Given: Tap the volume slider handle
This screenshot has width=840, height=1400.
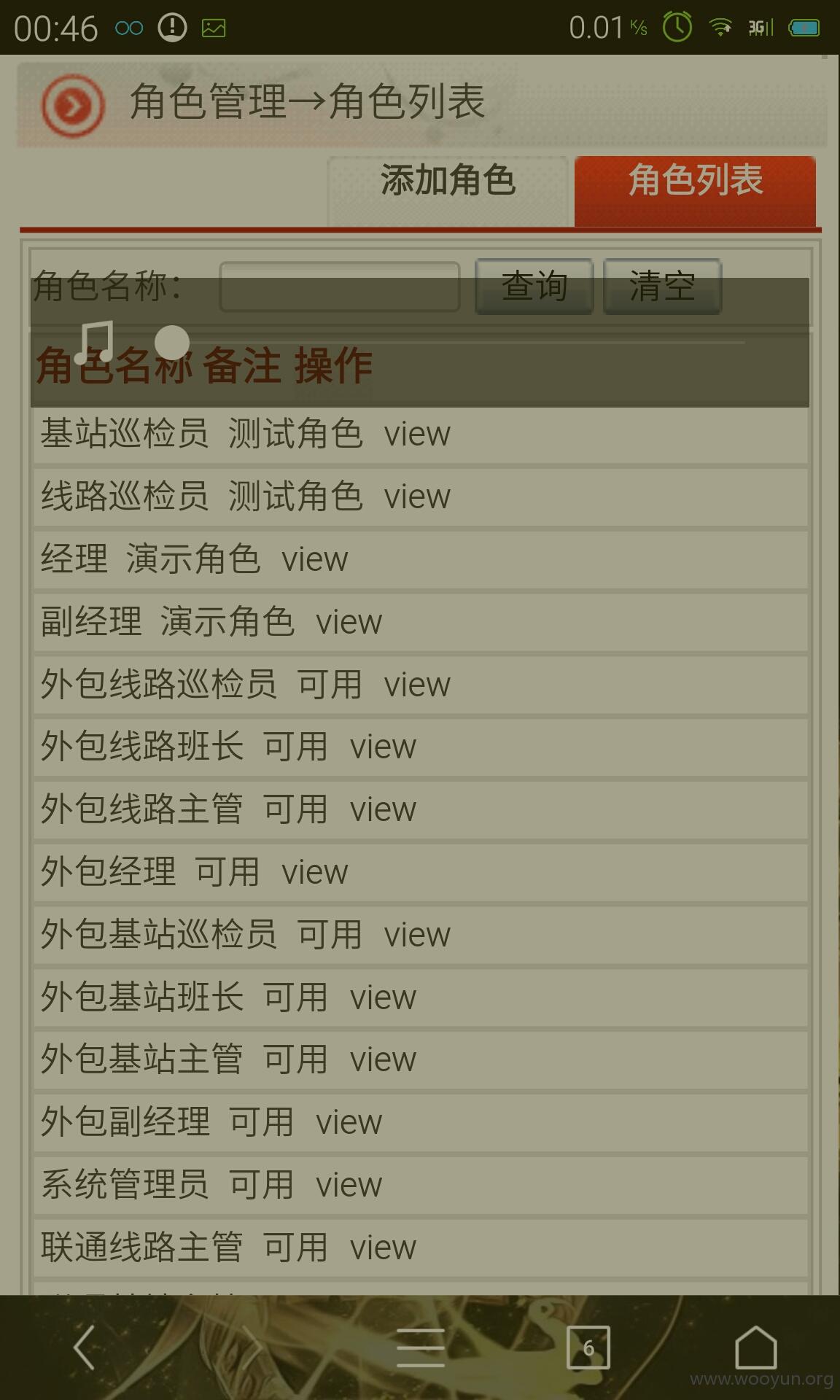Looking at the screenshot, I should point(172,342).
